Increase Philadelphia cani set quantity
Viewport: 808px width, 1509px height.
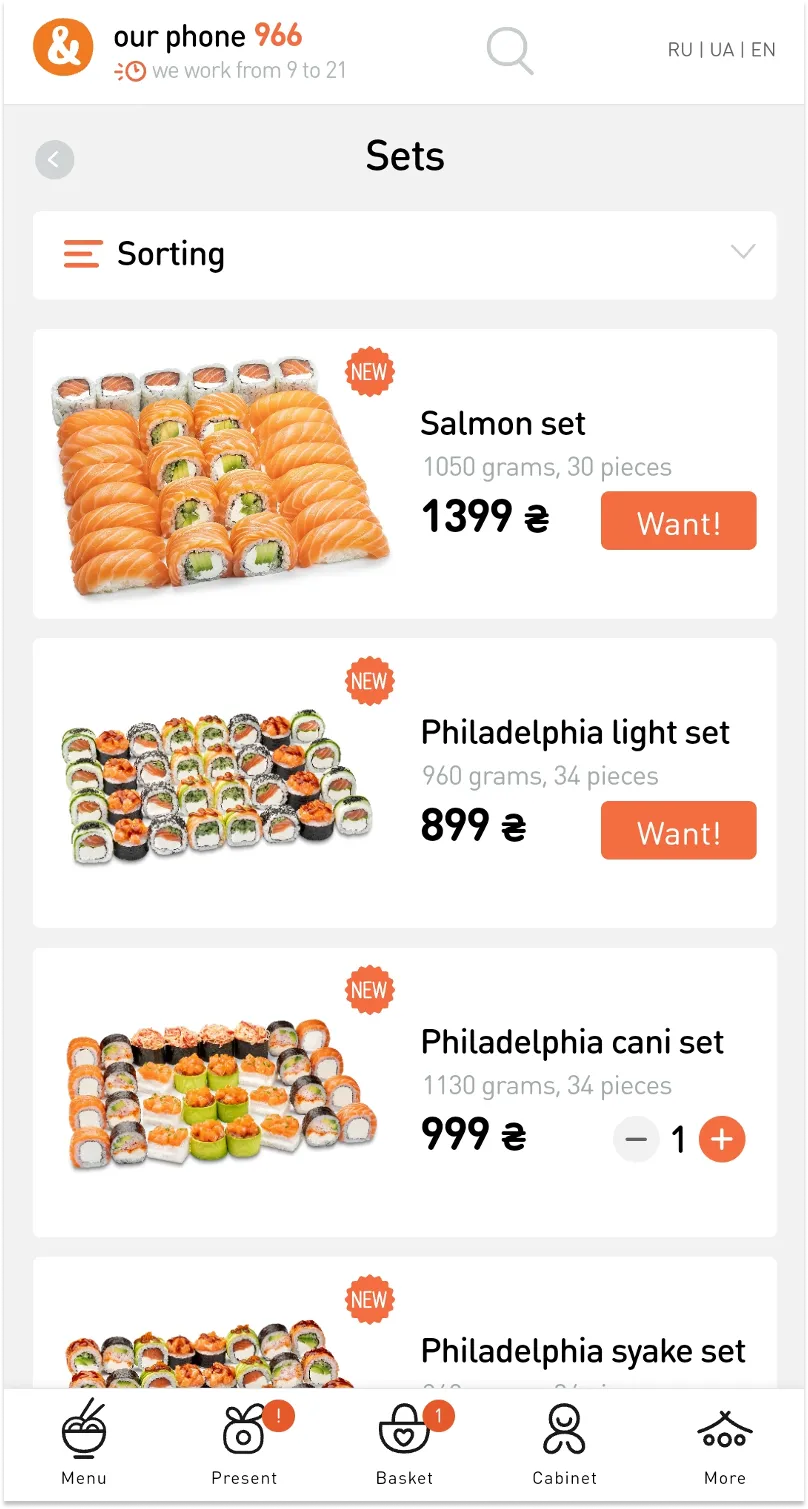pos(722,1139)
